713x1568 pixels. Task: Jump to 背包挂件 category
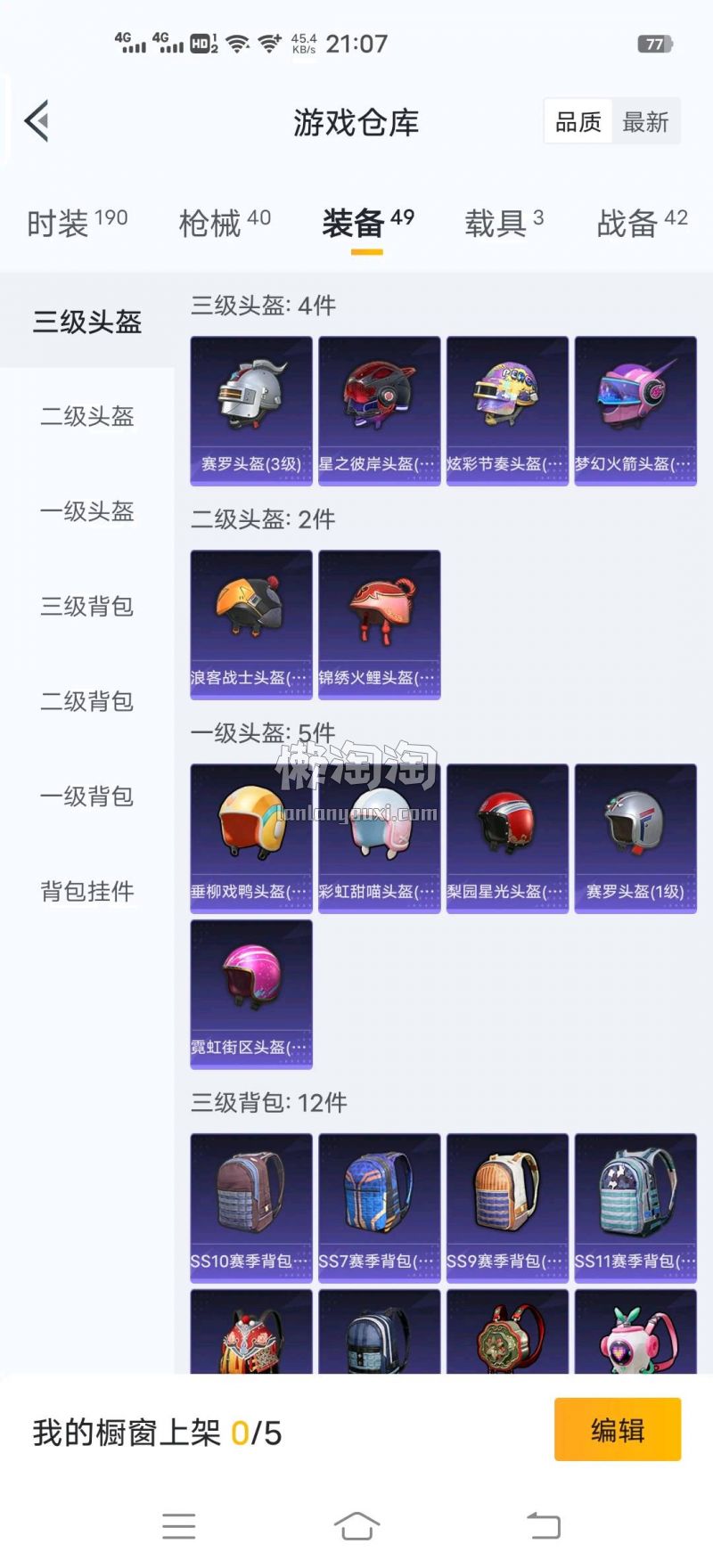(87, 891)
